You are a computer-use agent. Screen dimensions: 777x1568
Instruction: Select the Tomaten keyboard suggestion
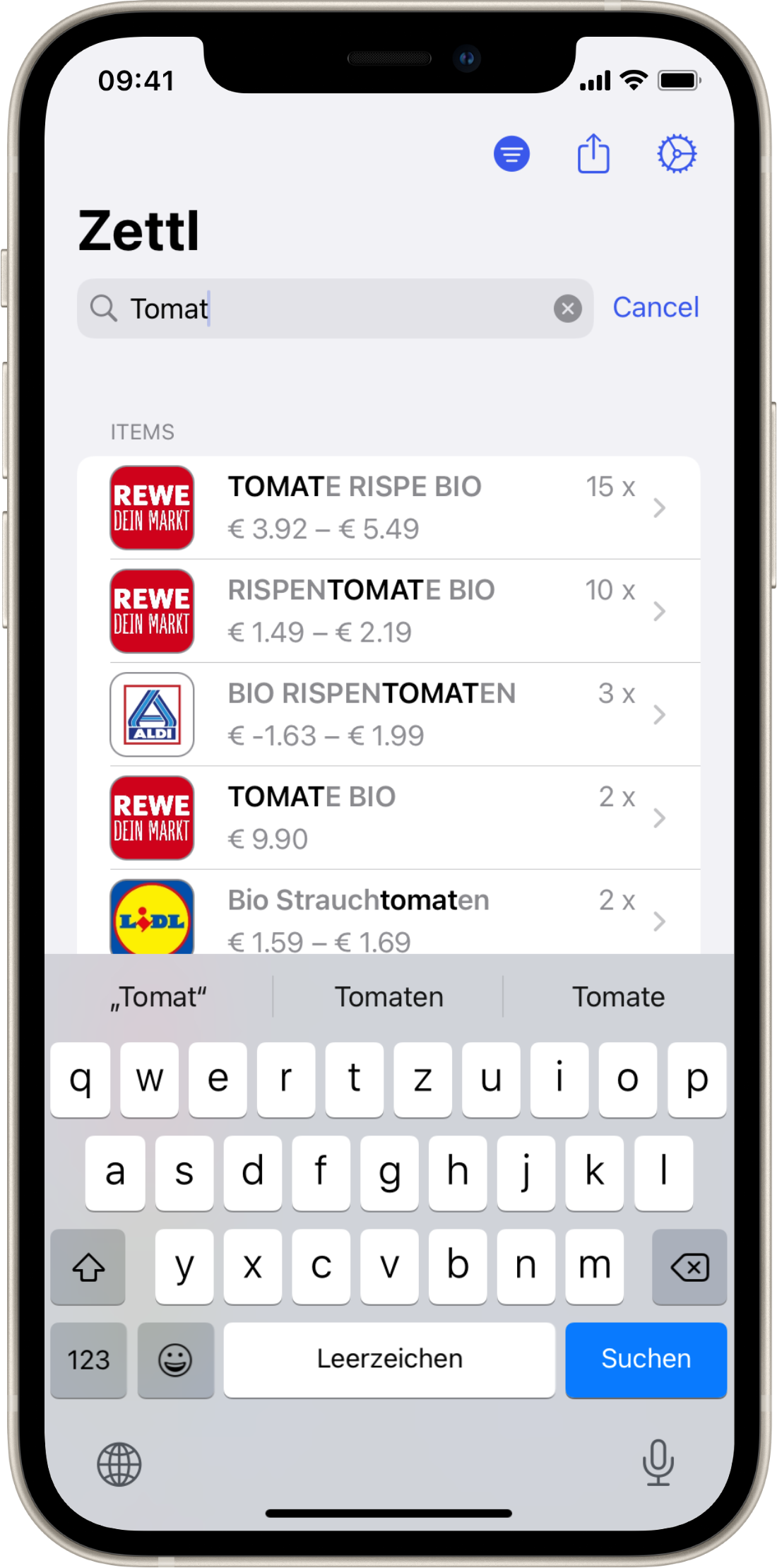(389, 997)
